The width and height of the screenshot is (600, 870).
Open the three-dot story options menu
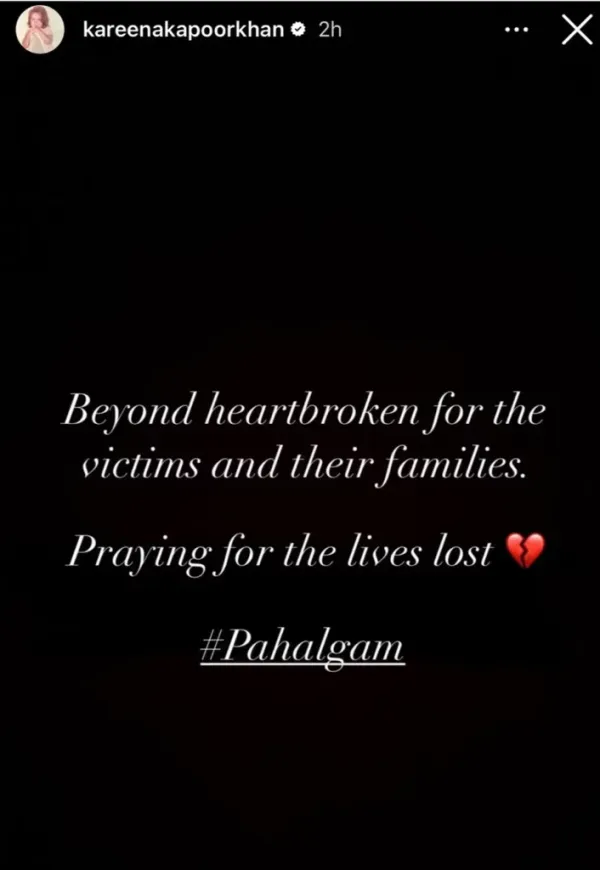[x=514, y=31]
